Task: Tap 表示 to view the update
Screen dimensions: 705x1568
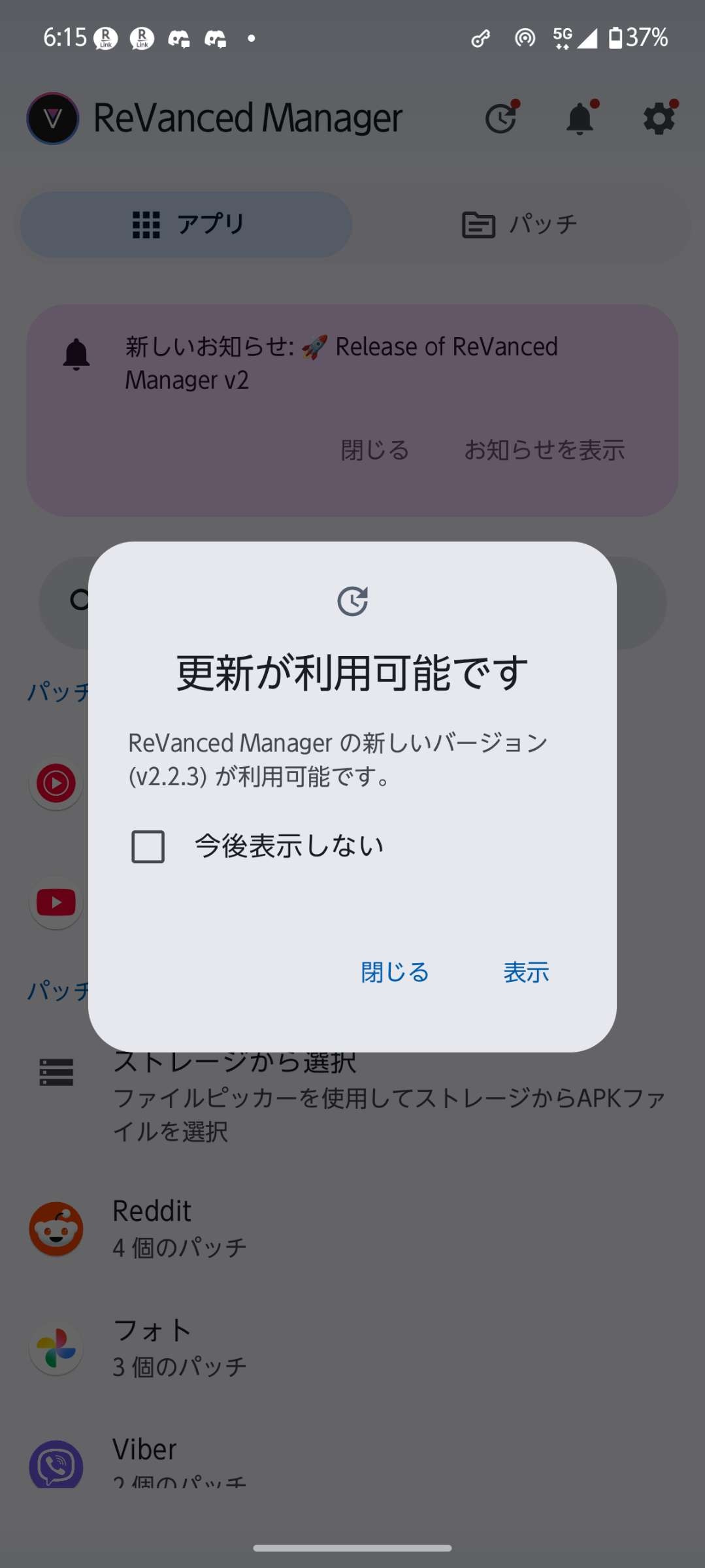Action: tap(526, 972)
